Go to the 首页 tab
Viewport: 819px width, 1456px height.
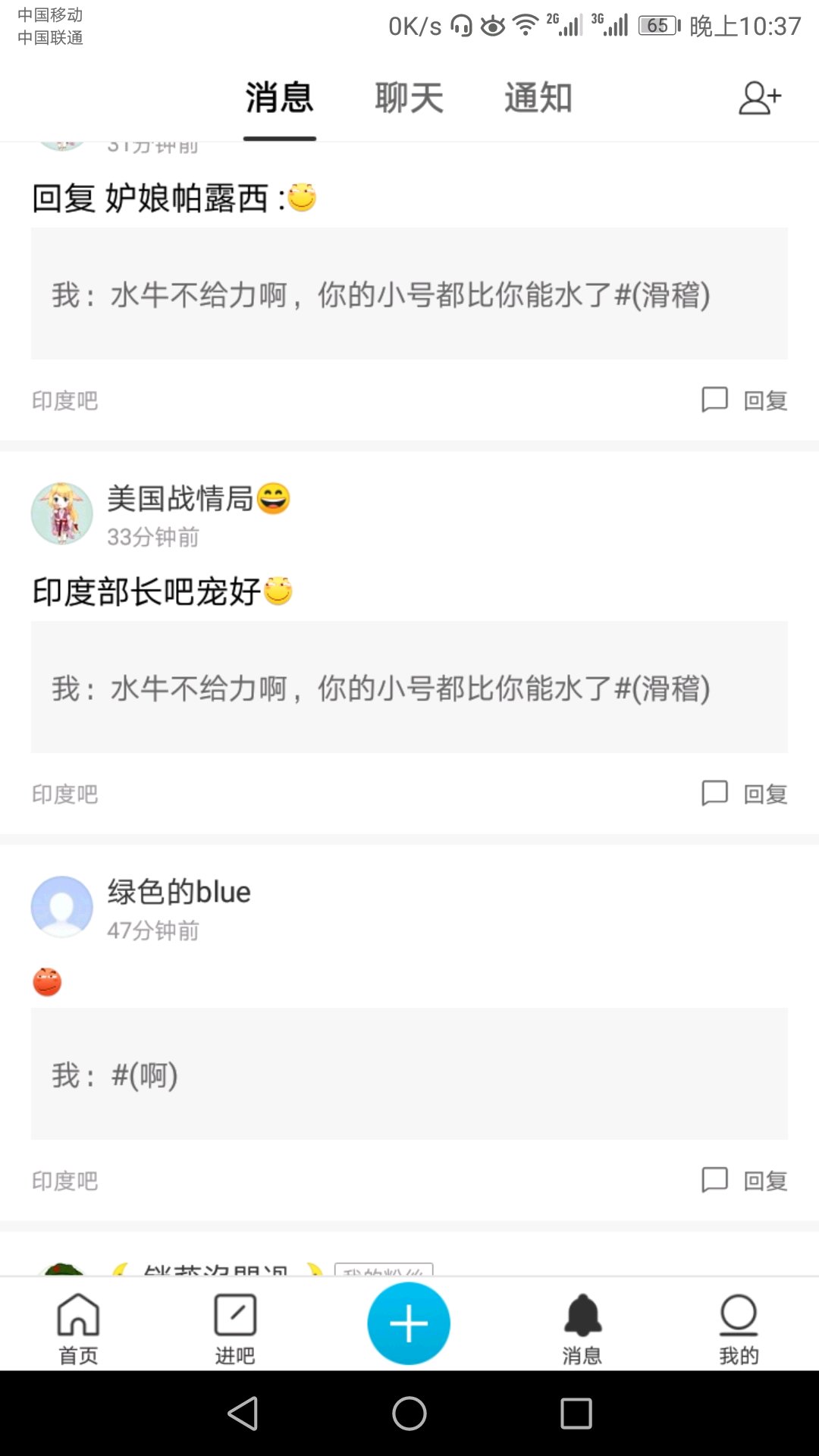point(79,1327)
